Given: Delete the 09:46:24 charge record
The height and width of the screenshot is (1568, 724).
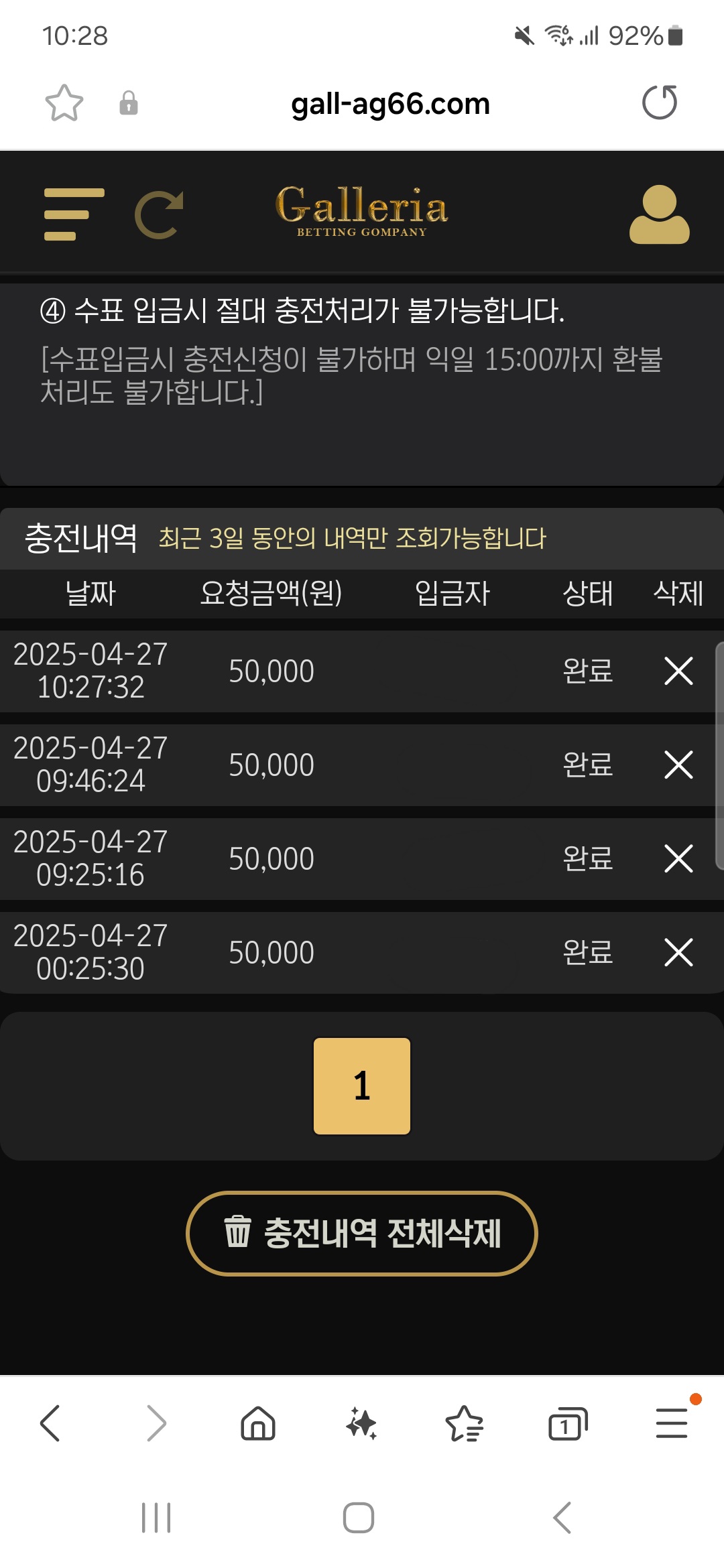Looking at the screenshot, I should 678,765.
